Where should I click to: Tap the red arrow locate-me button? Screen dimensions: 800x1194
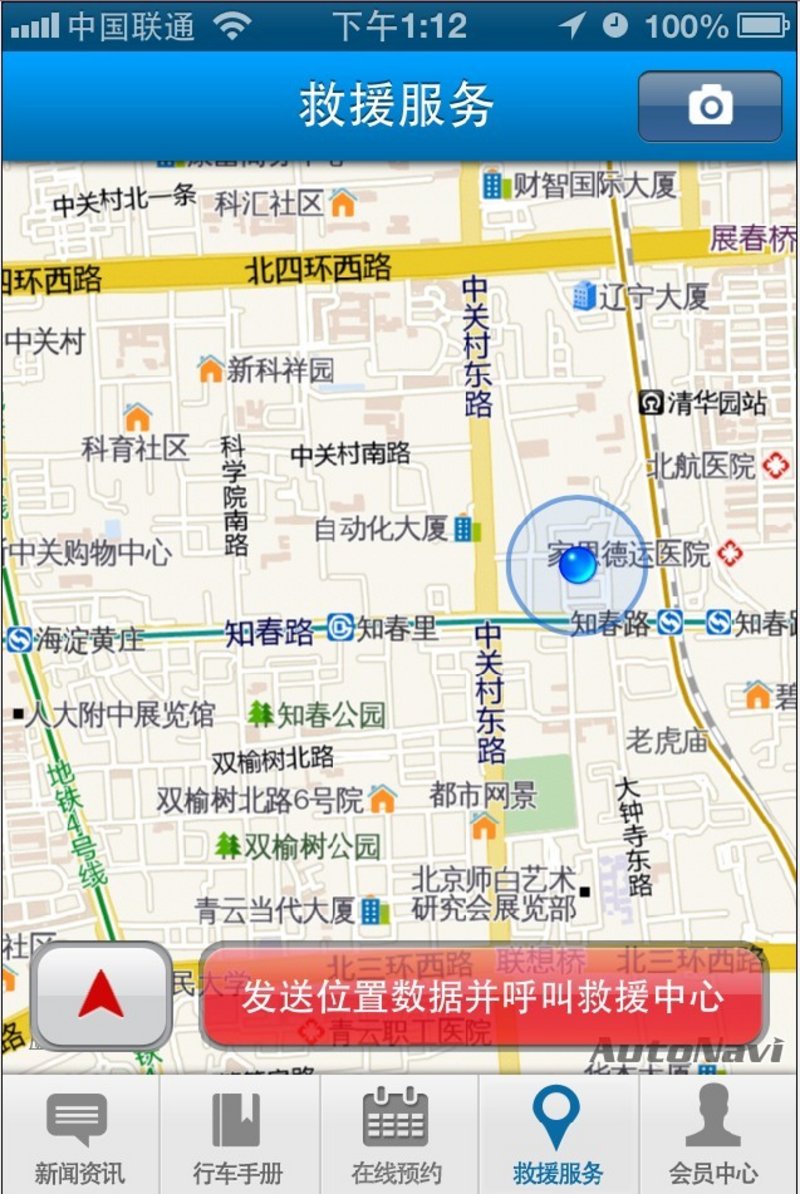pyautogui.click(x=101, y=995)
